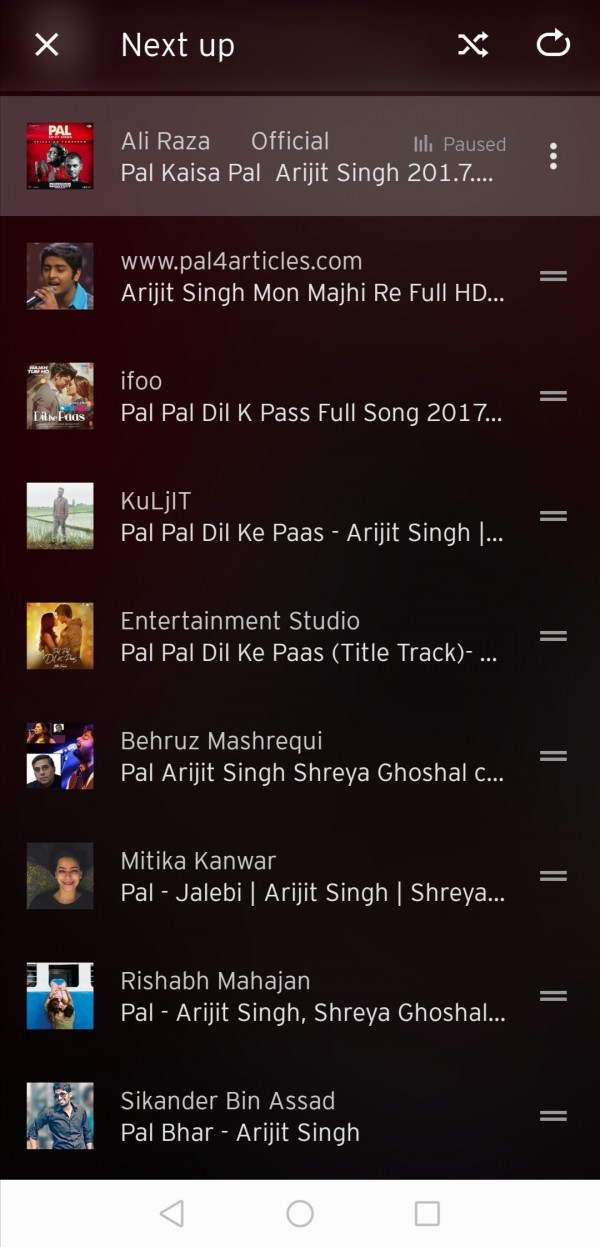
Task: Close the Next up queue
Action: [47, 45]
